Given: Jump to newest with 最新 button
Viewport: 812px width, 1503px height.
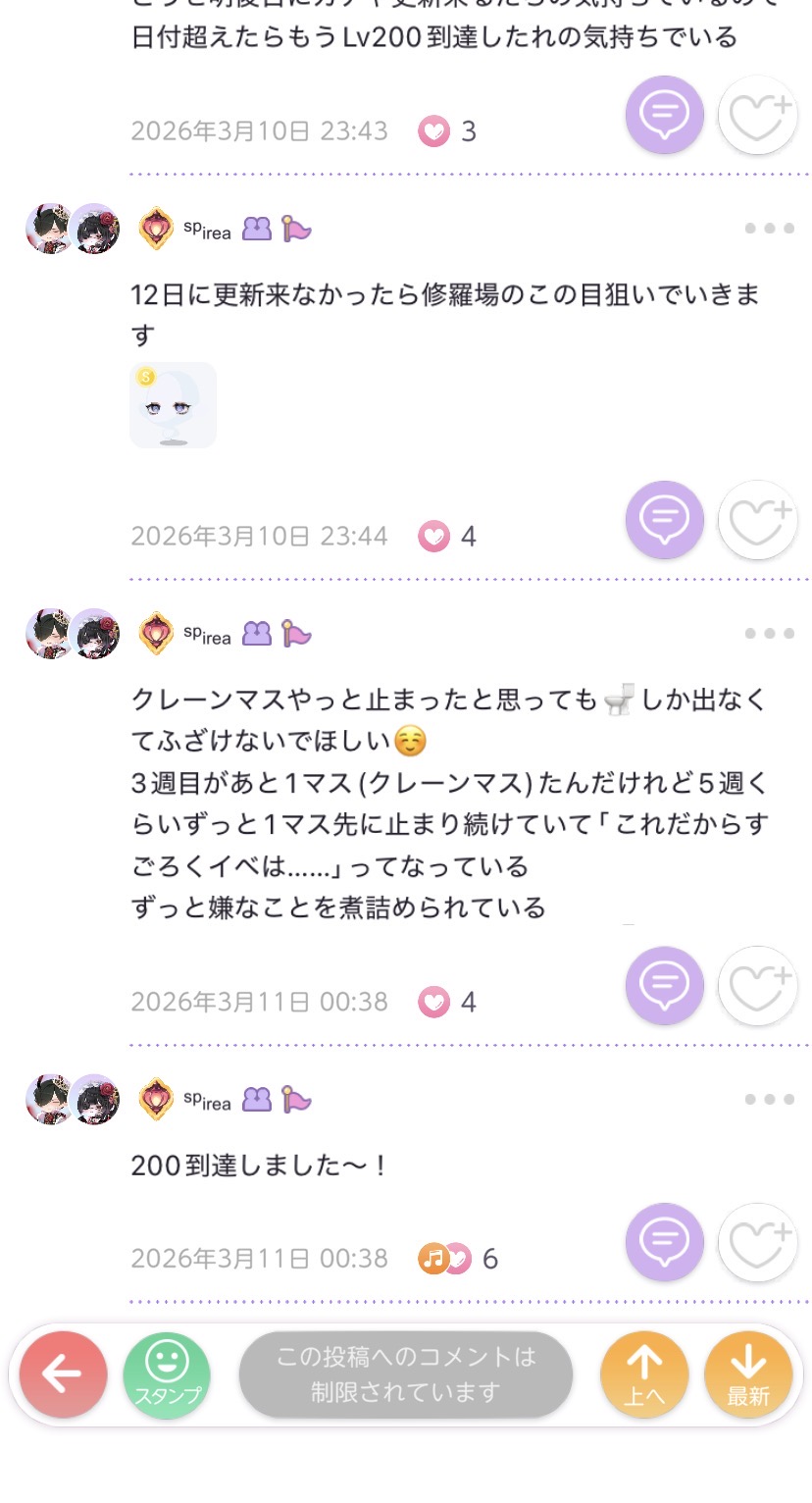Looking at the screenshot, I should tap(748, 1374).
